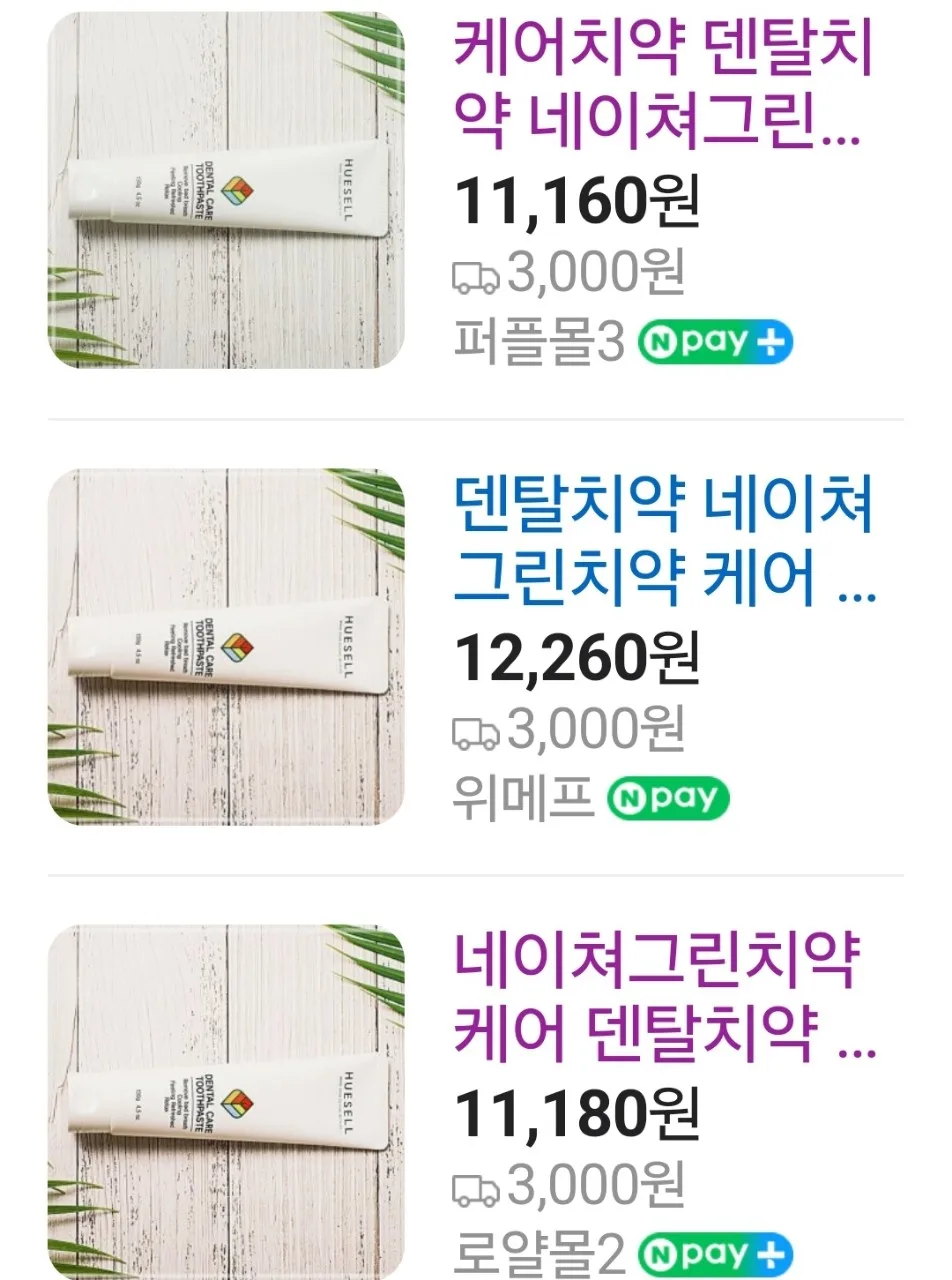952x1280 pixels.
Task: Tap the product image of 로얄몰2 listing
Action: pos(226,1102)
